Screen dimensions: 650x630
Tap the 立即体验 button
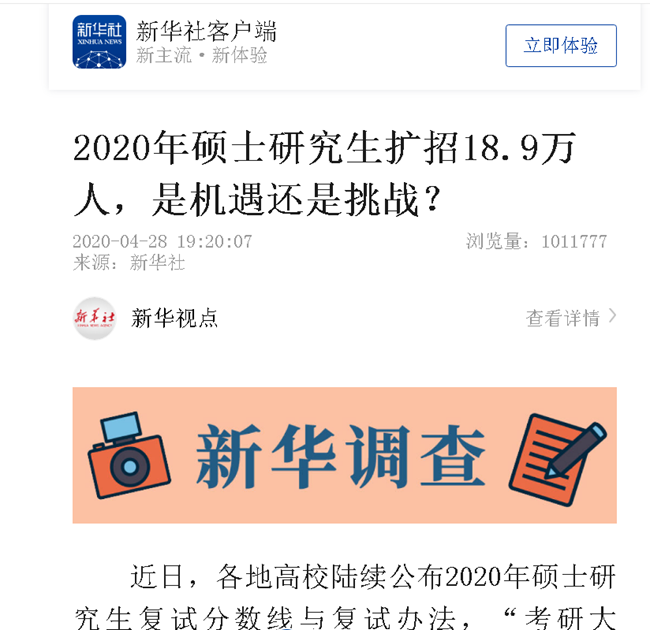click(560, 45)
